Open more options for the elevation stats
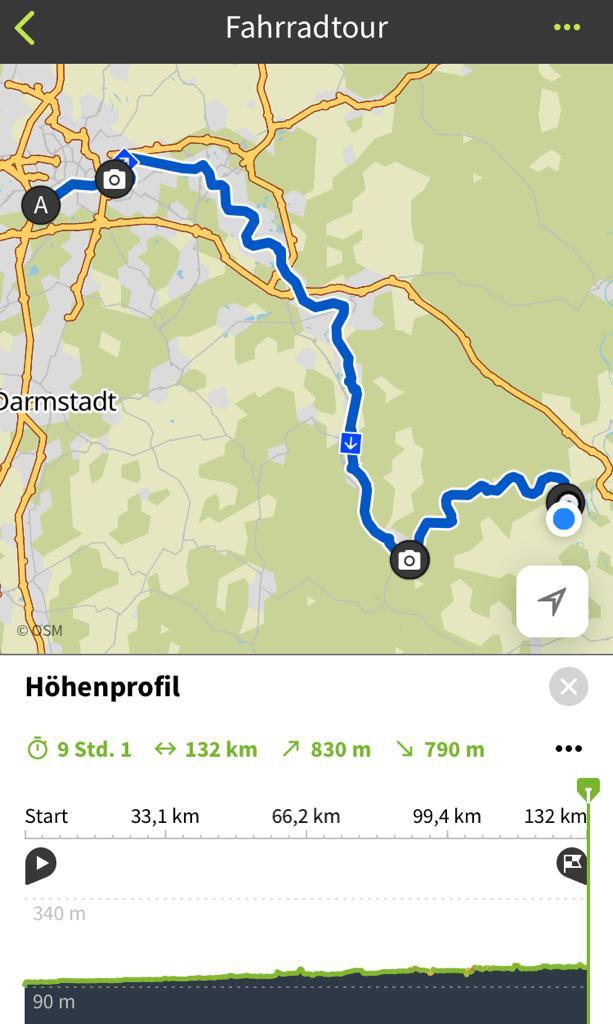The height and width of the screenshot is (1024, 613). tap(569, 749)
